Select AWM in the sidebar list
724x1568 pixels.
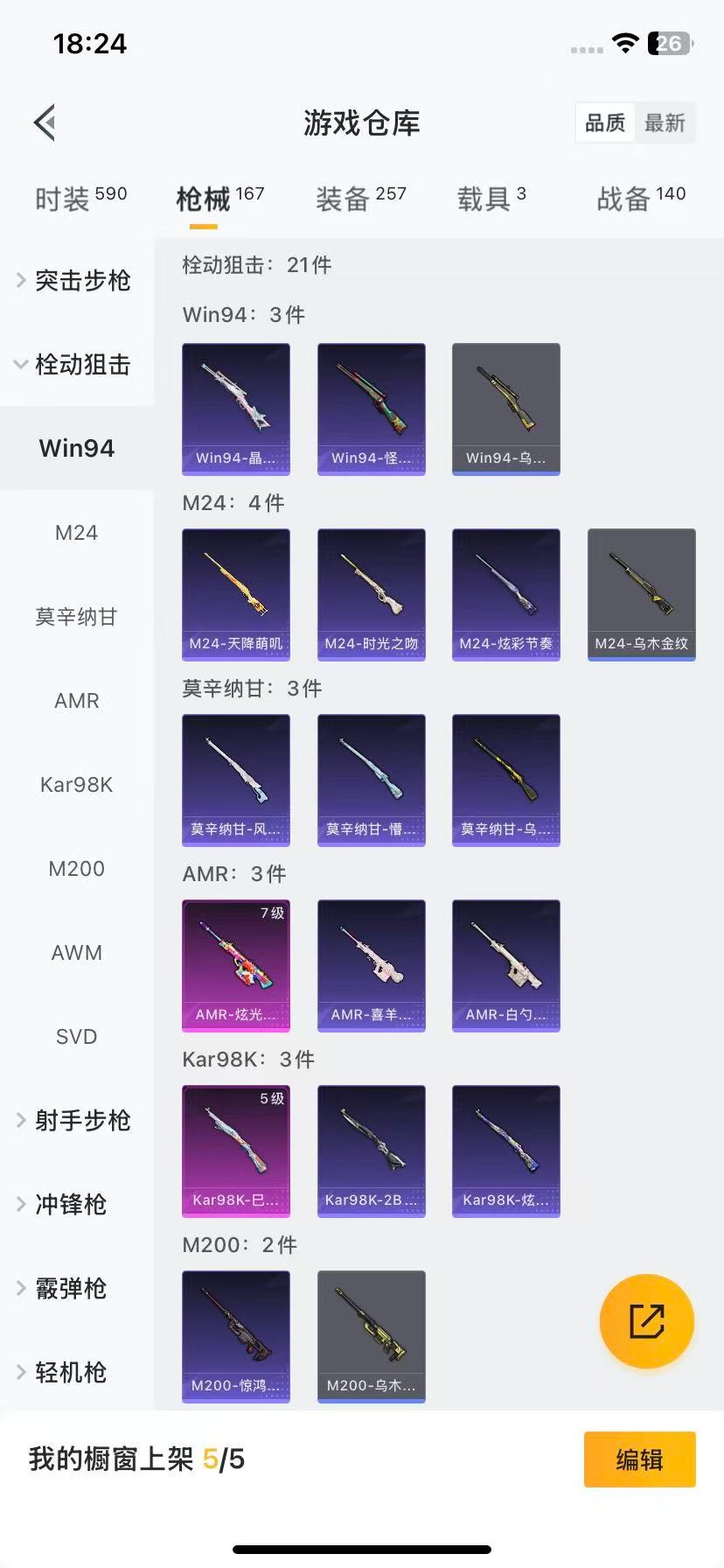coord(76,953)
